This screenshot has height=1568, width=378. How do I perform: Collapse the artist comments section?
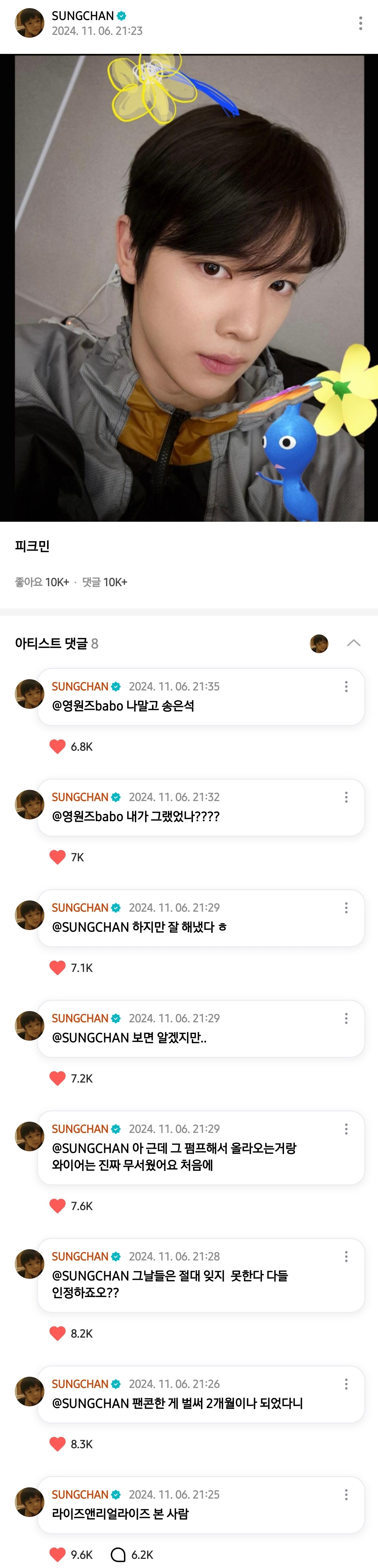[x=354, y=643]
